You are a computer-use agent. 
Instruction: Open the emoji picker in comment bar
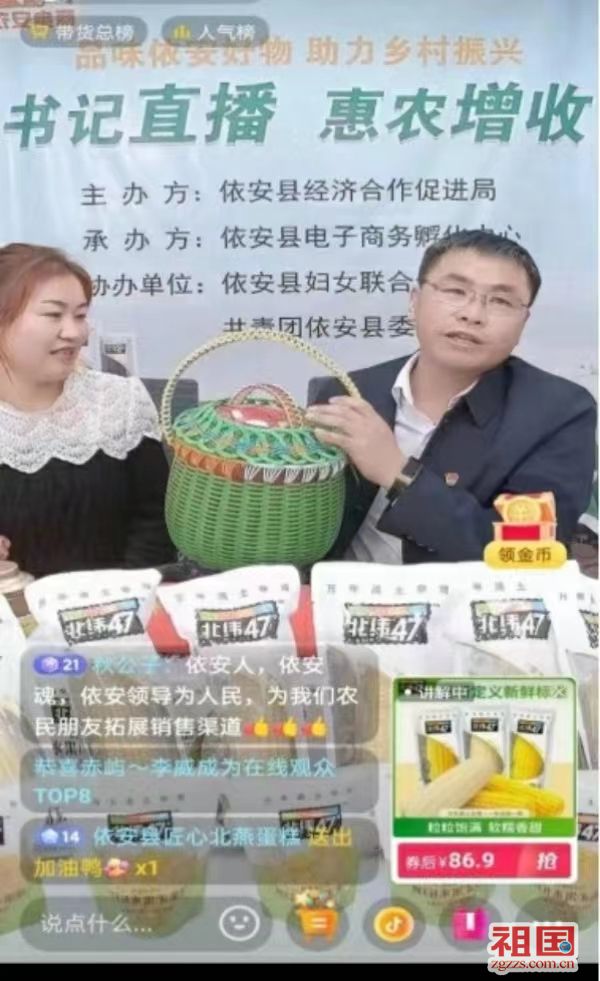pos(239,923)
